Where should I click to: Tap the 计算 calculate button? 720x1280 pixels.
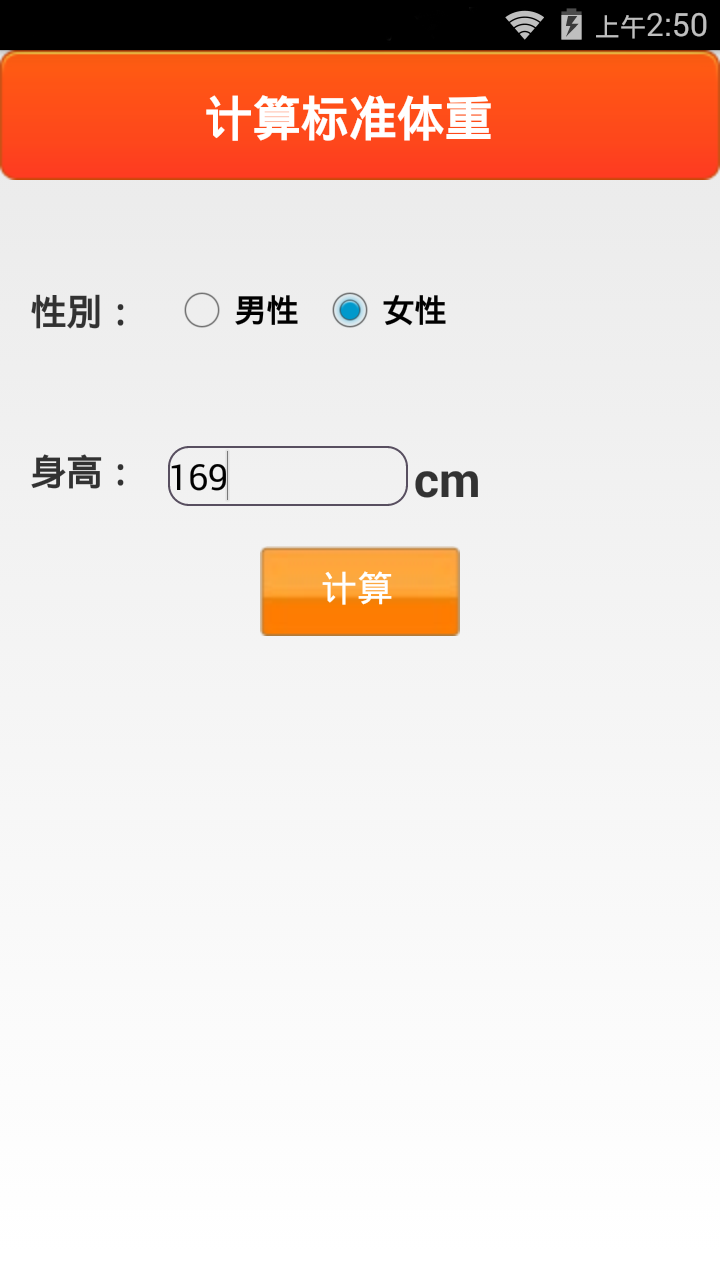pos(360,591)
